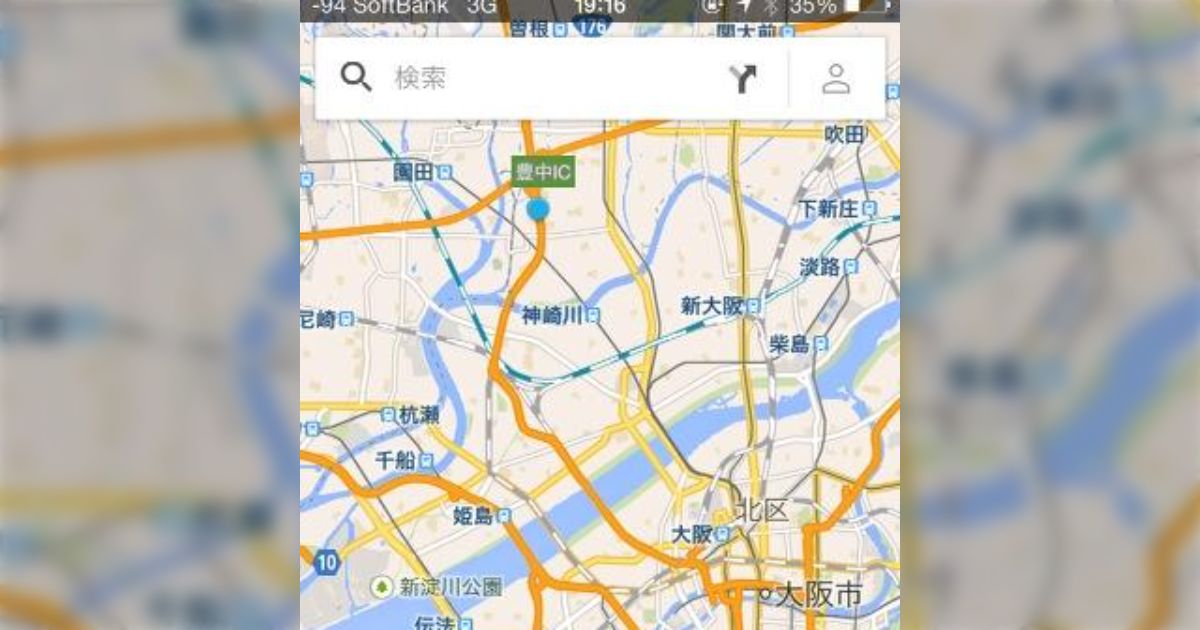Select 新大阪 station on the map
The width and height of the screenshot is (1200, 630).
click(x=752, y=306)
